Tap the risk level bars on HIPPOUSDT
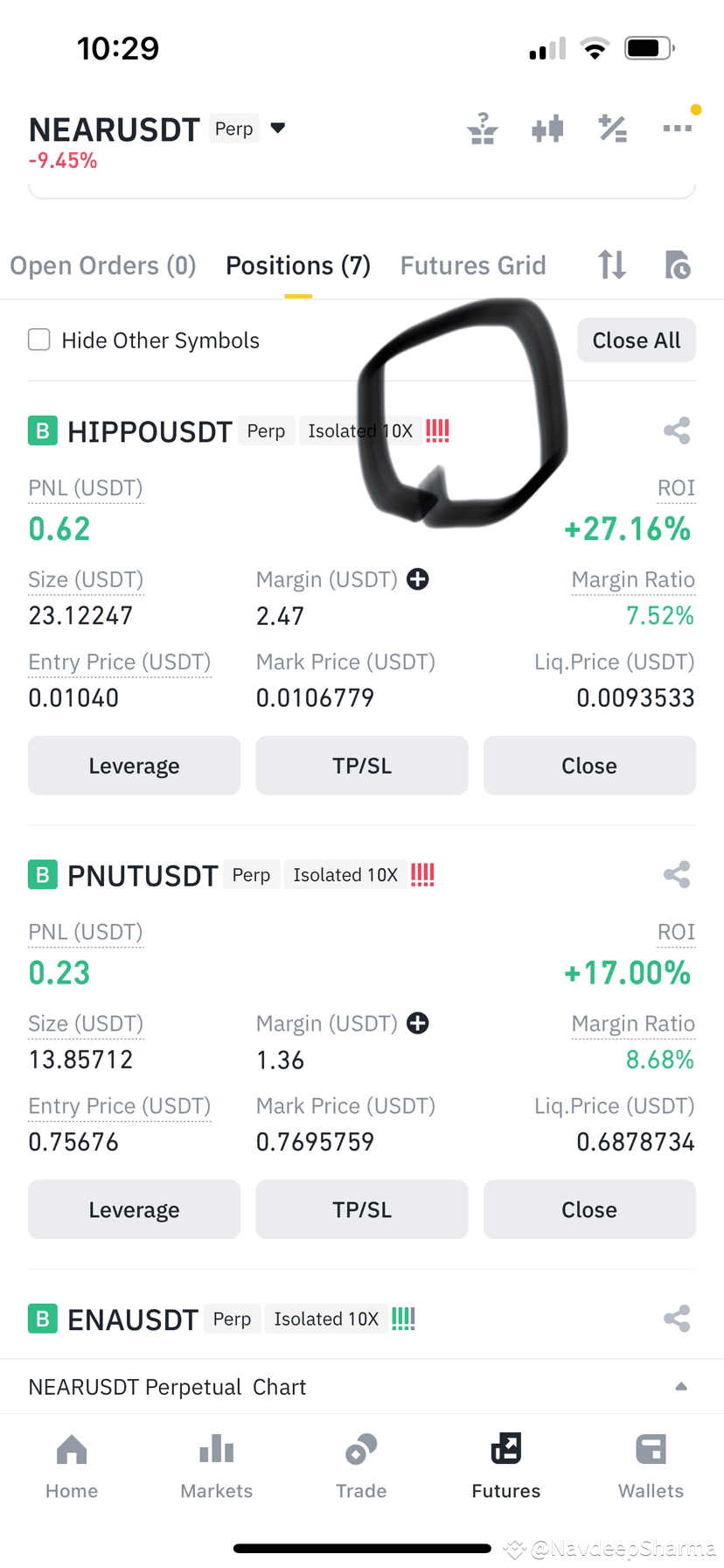Image resolution: width=724 pixels, height=1568 pixels. pos(436,430)
